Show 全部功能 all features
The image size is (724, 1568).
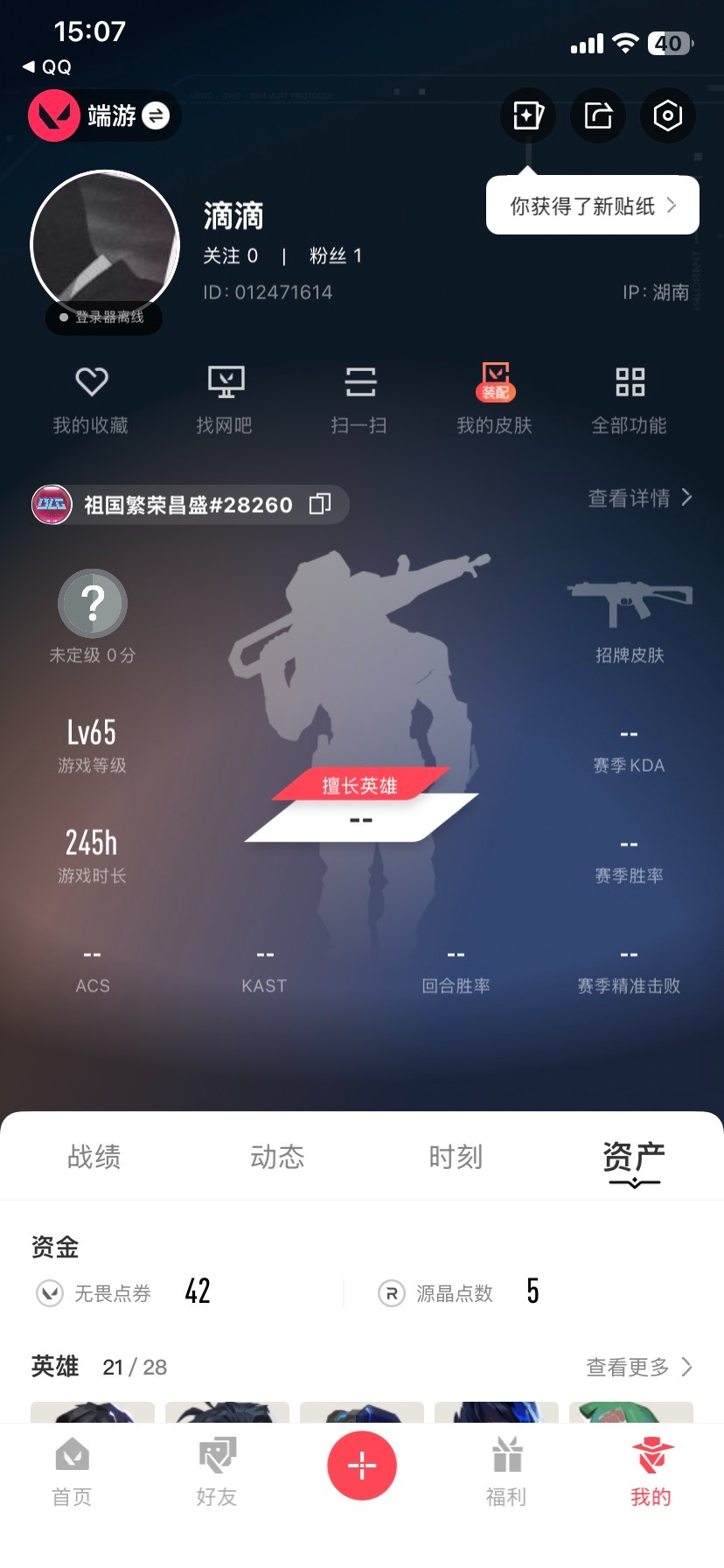[629, 399]
